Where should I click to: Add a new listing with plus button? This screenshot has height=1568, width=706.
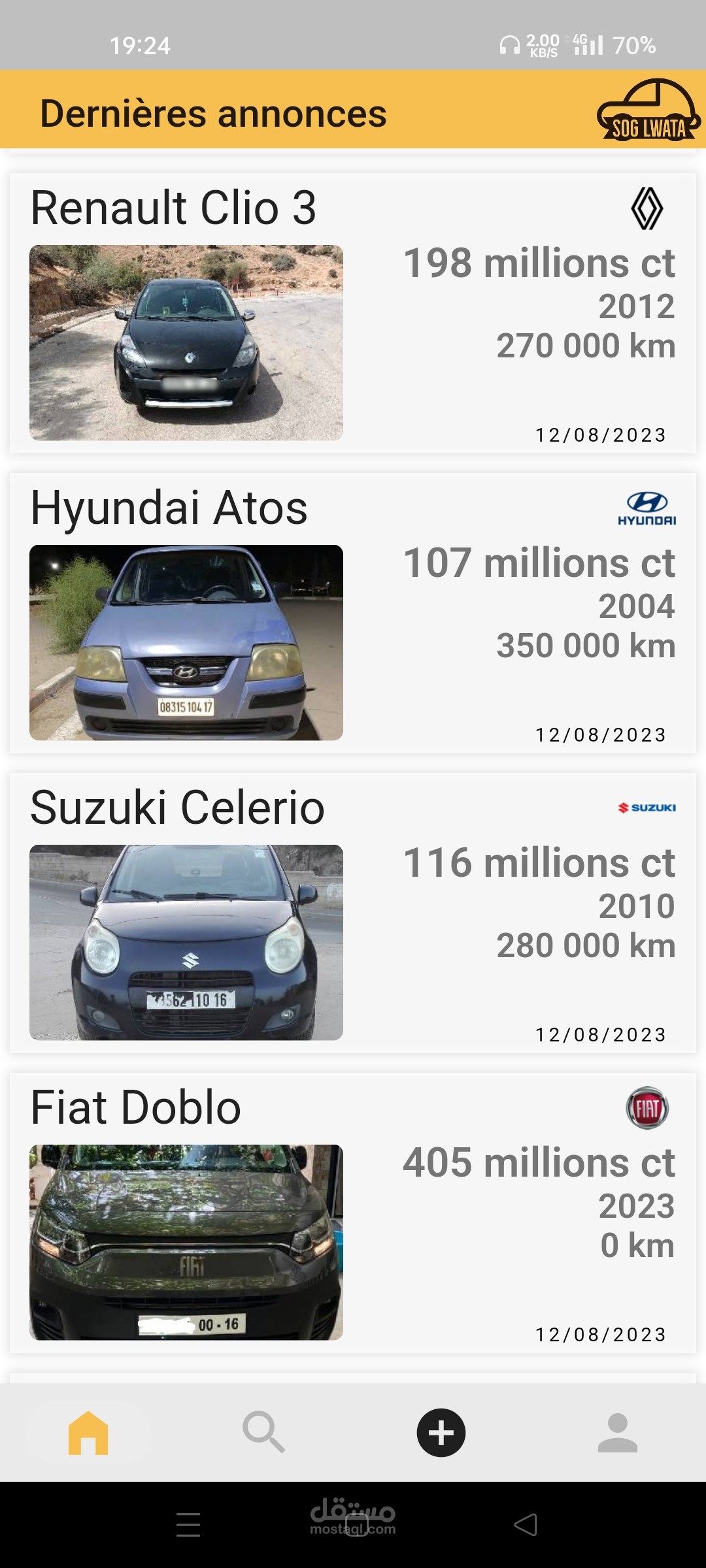coord(441,1432)
